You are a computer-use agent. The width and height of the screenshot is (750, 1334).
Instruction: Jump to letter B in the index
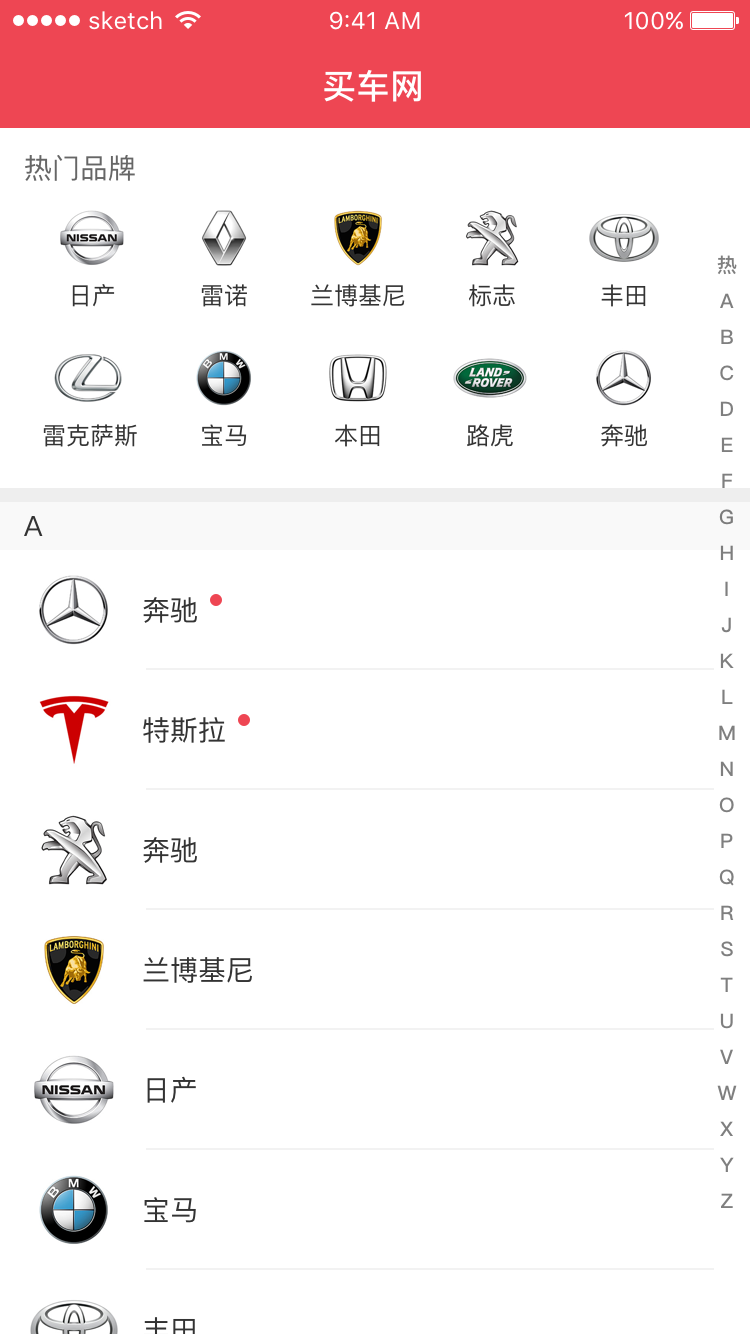click(727, 337)
